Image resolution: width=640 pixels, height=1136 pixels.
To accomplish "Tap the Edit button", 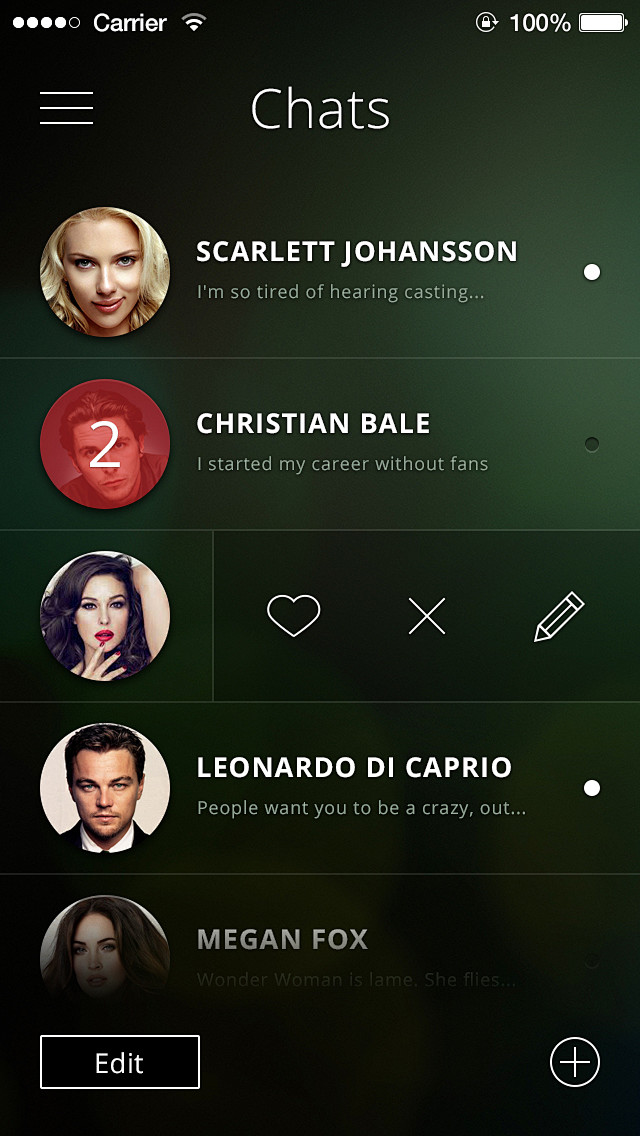I will pos(120,1062).
